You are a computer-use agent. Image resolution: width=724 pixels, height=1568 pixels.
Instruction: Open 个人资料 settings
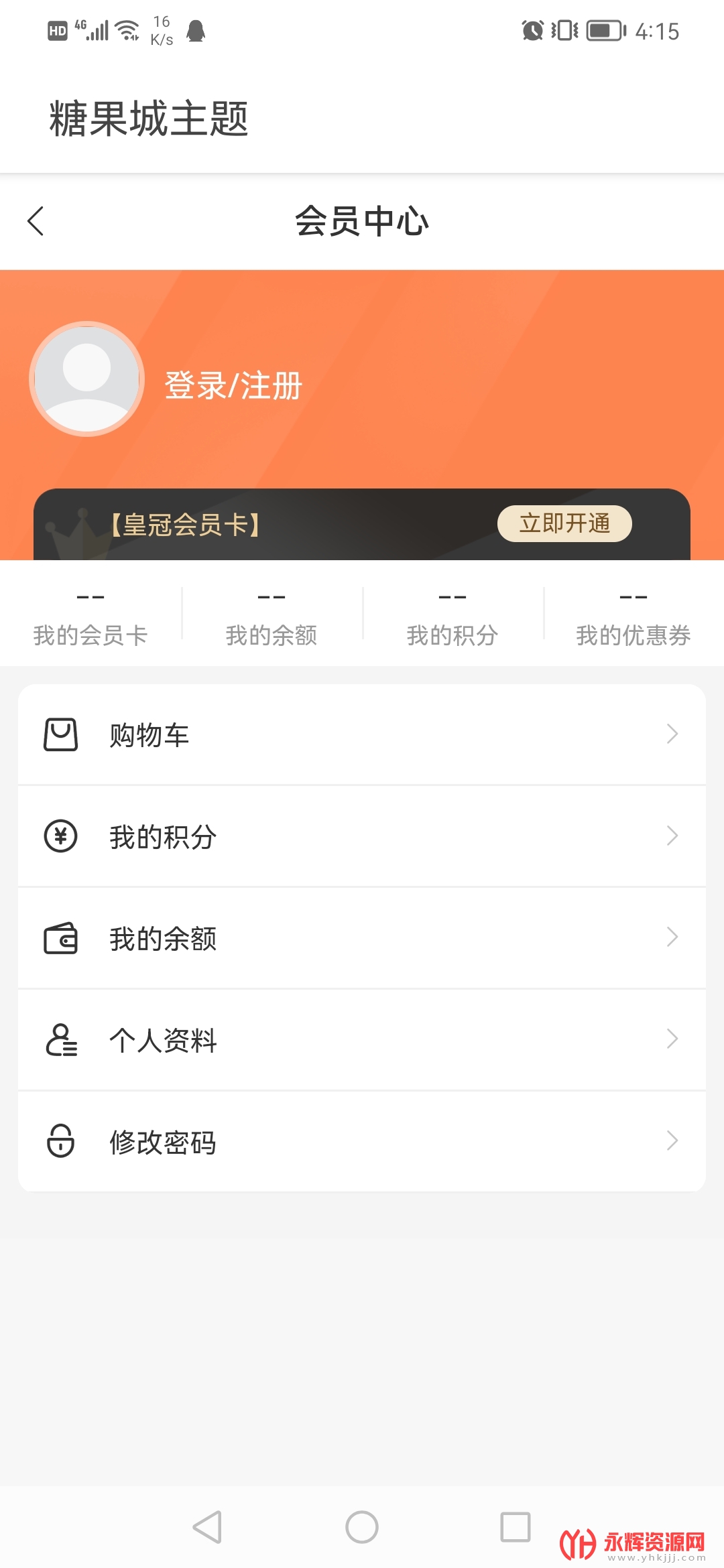[362, 1040]
